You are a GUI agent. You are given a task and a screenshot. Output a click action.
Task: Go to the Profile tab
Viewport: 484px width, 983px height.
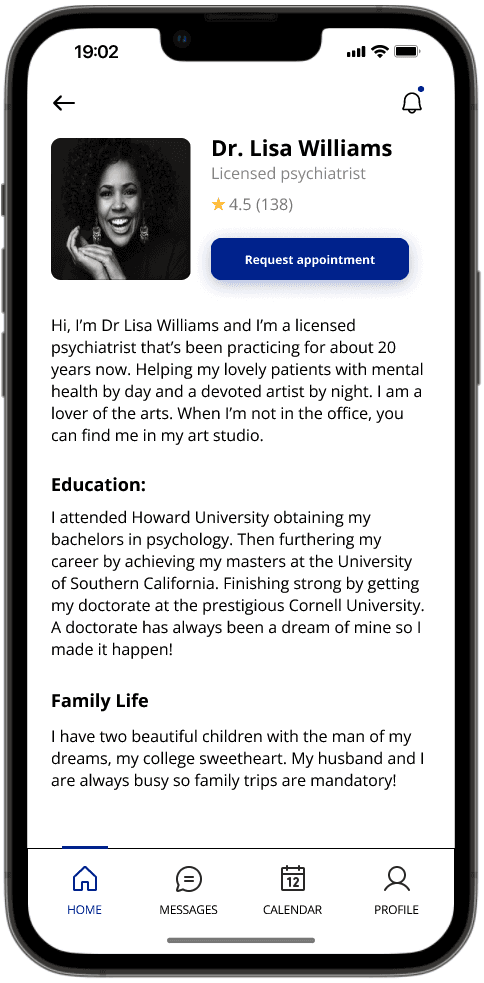click(x=396, y=890)
